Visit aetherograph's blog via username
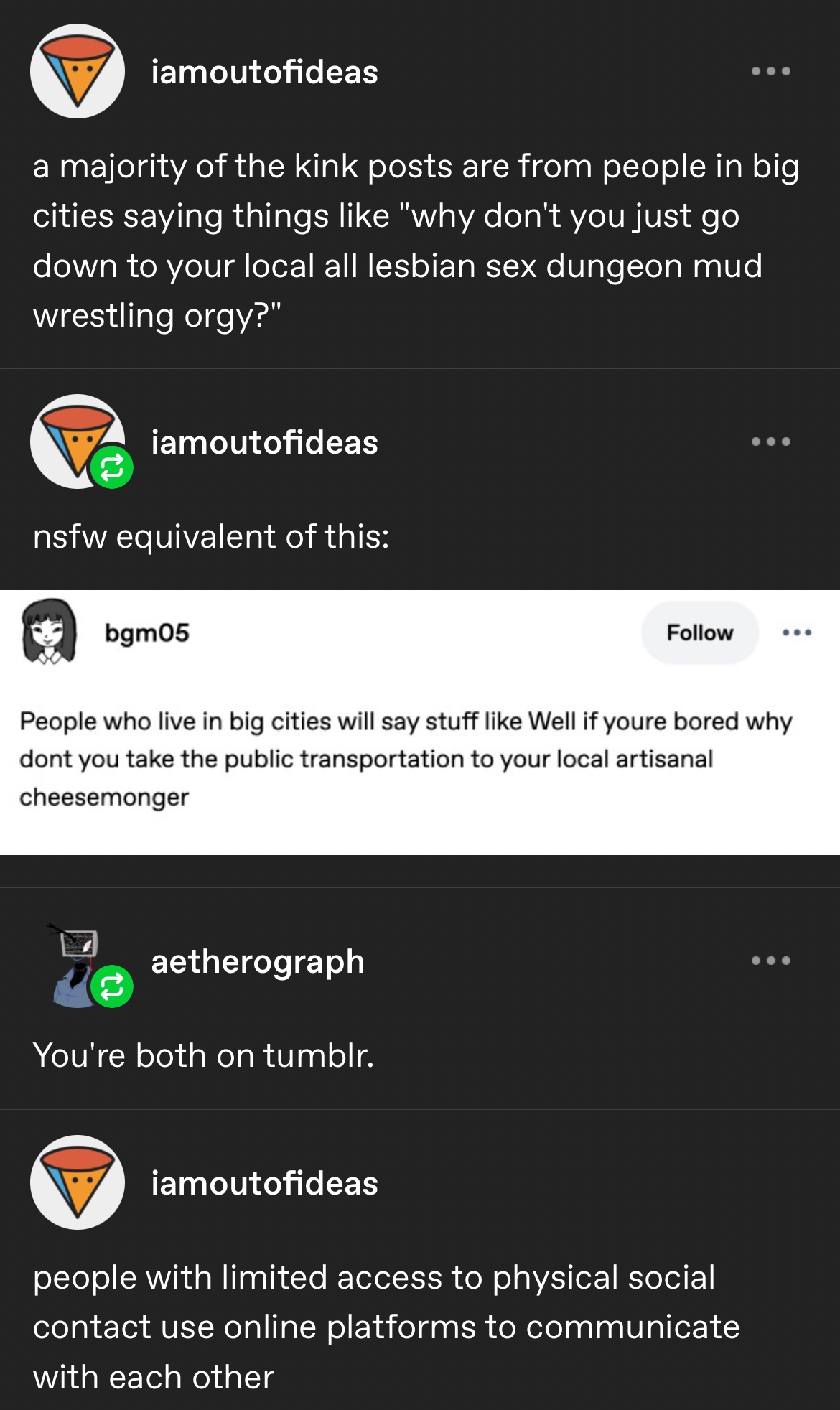 (x=258, y=961)
